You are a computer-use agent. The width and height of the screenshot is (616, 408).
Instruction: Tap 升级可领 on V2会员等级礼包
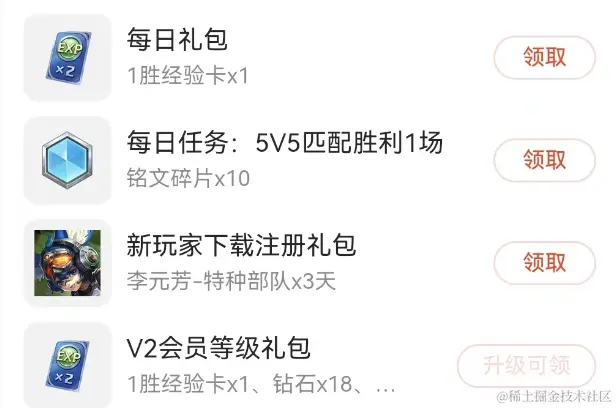point(527,365)
